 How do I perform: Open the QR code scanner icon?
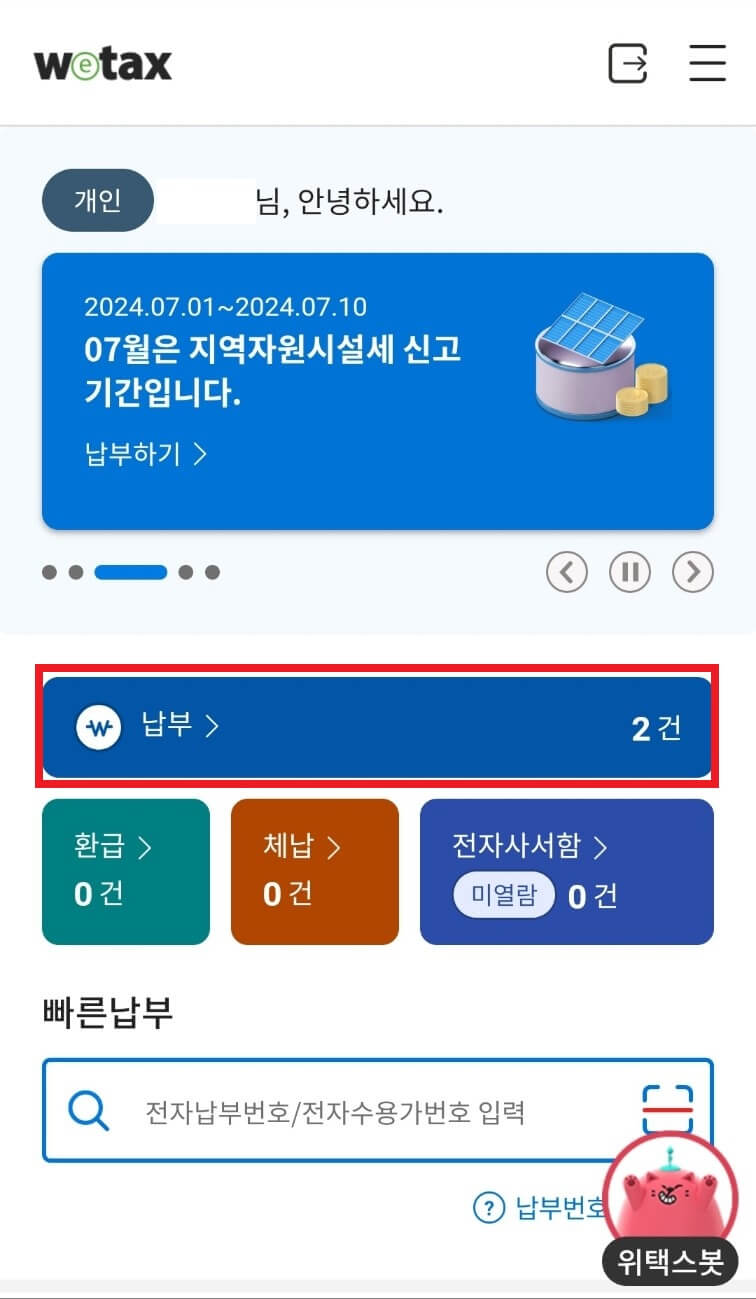668,1110
